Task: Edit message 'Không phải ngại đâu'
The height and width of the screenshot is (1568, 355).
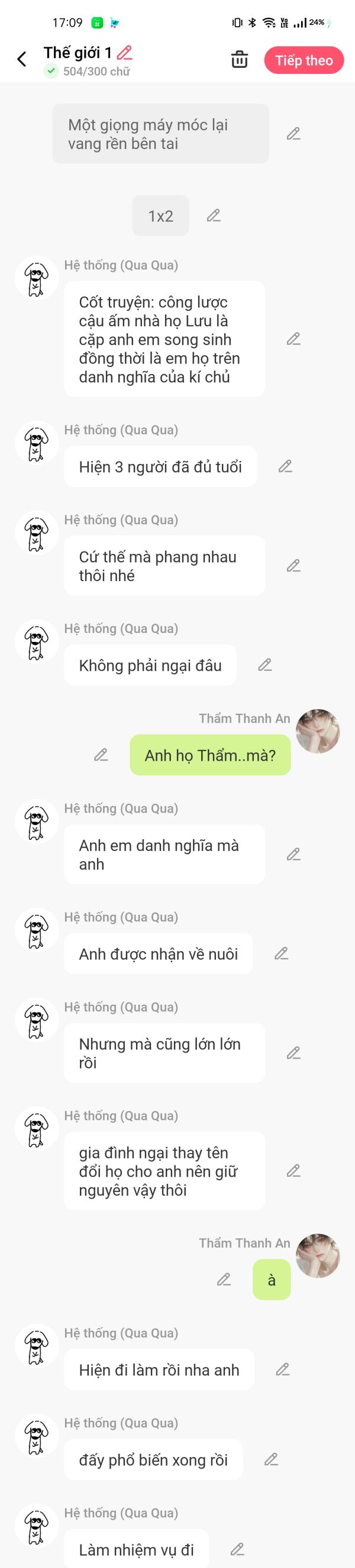Action: tap(265, 665)
